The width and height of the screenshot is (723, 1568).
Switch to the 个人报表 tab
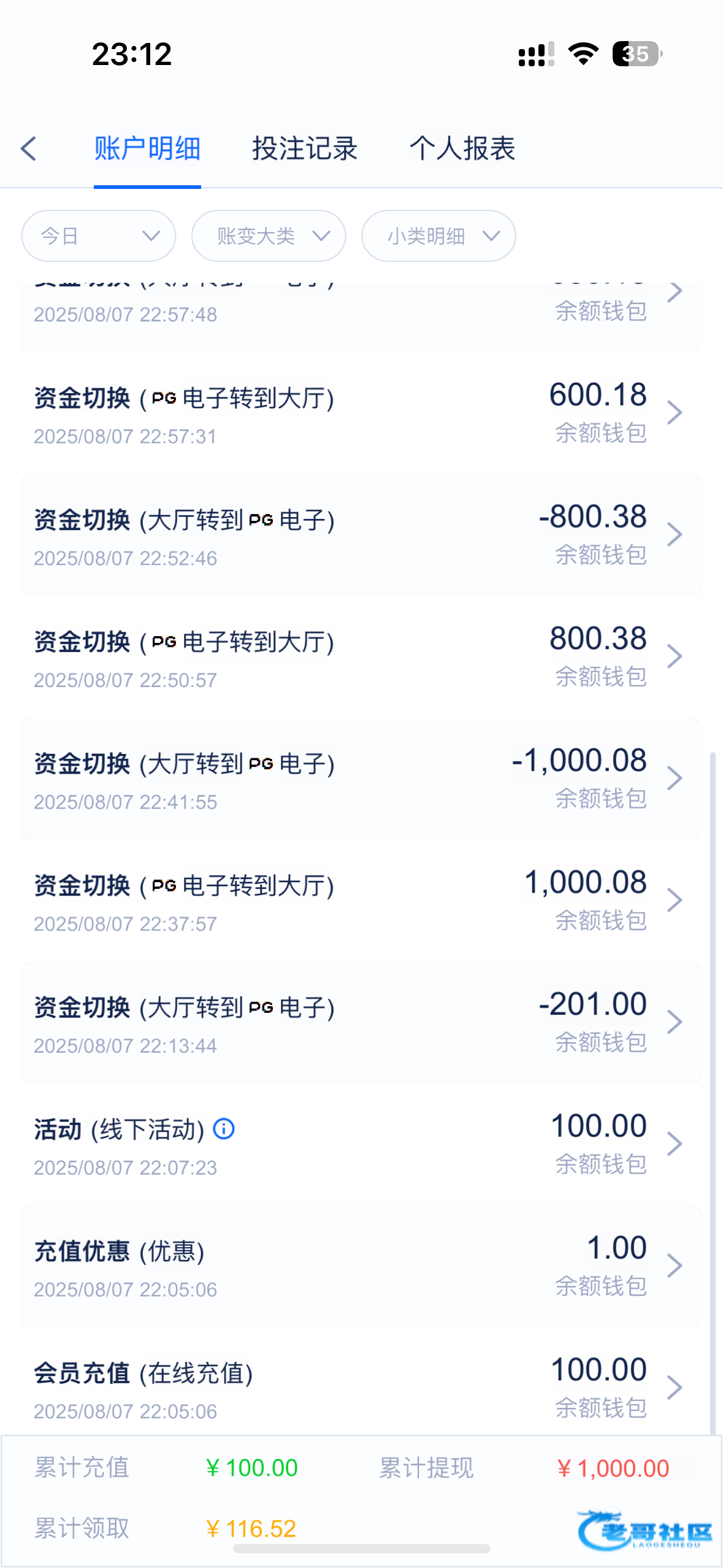click(x=462, y=148)
